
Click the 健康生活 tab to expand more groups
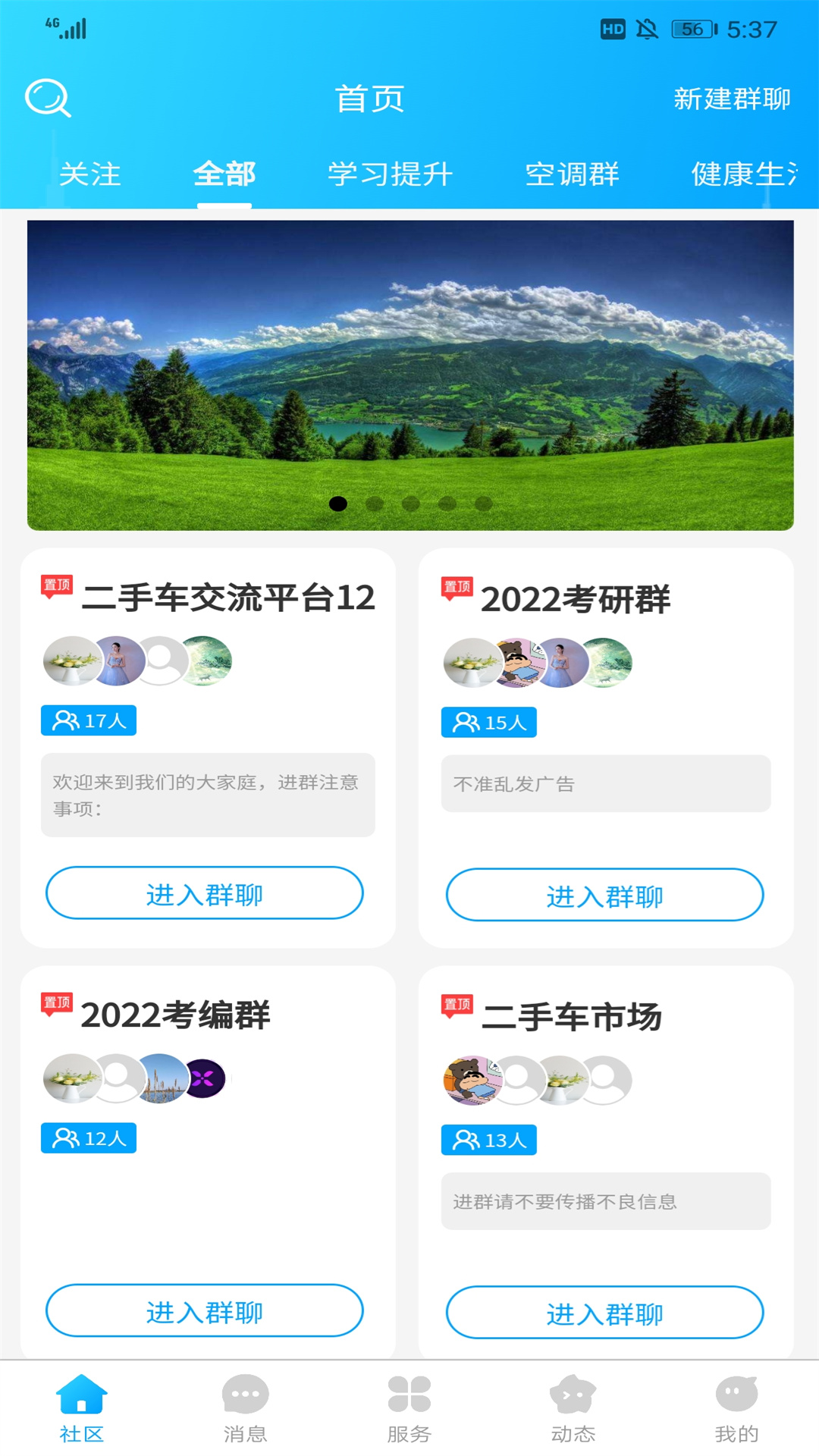pos(739,174)
